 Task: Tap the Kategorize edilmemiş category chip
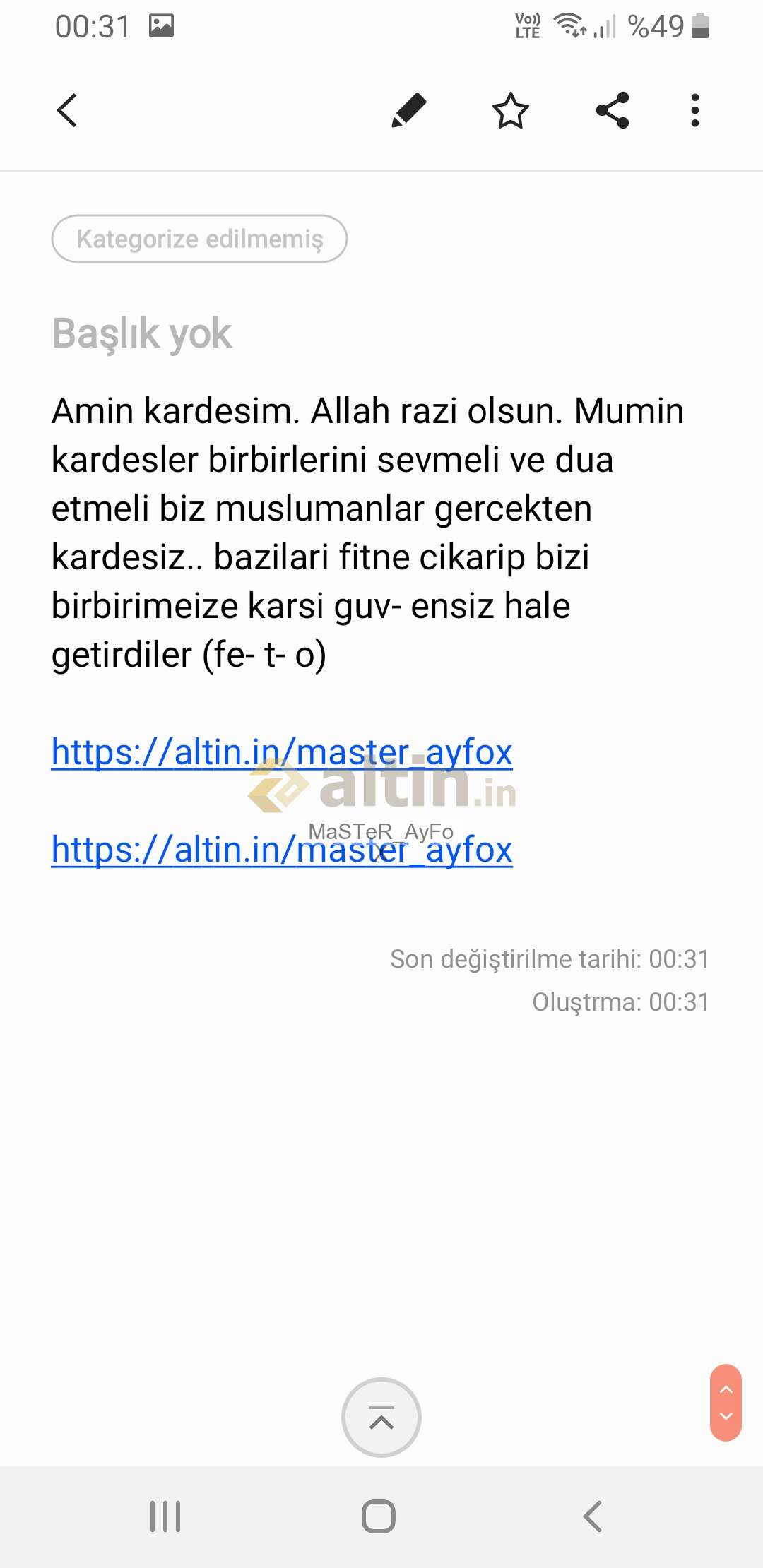click(199, 239)
